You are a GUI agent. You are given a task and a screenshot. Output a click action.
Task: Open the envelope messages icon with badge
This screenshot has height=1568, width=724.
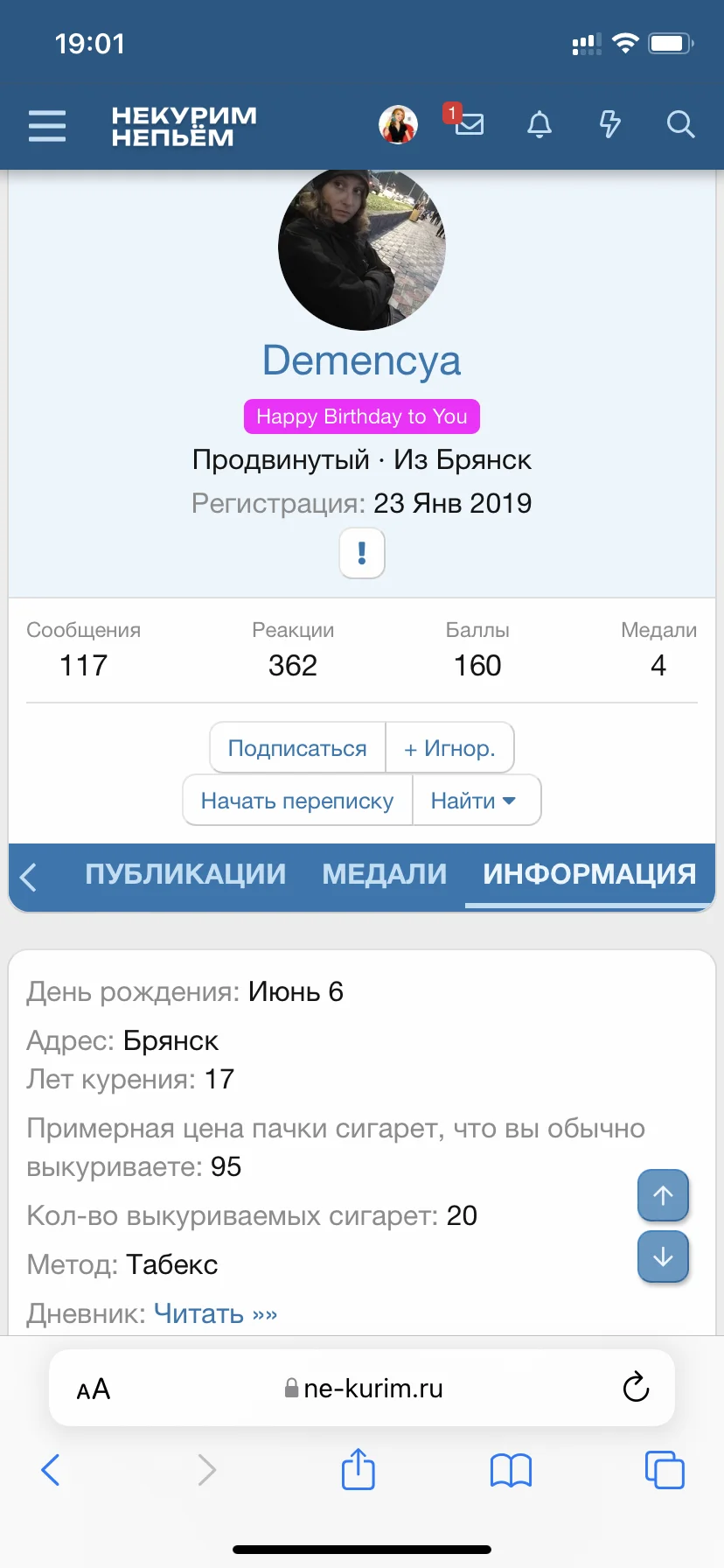tap(470, 125)
